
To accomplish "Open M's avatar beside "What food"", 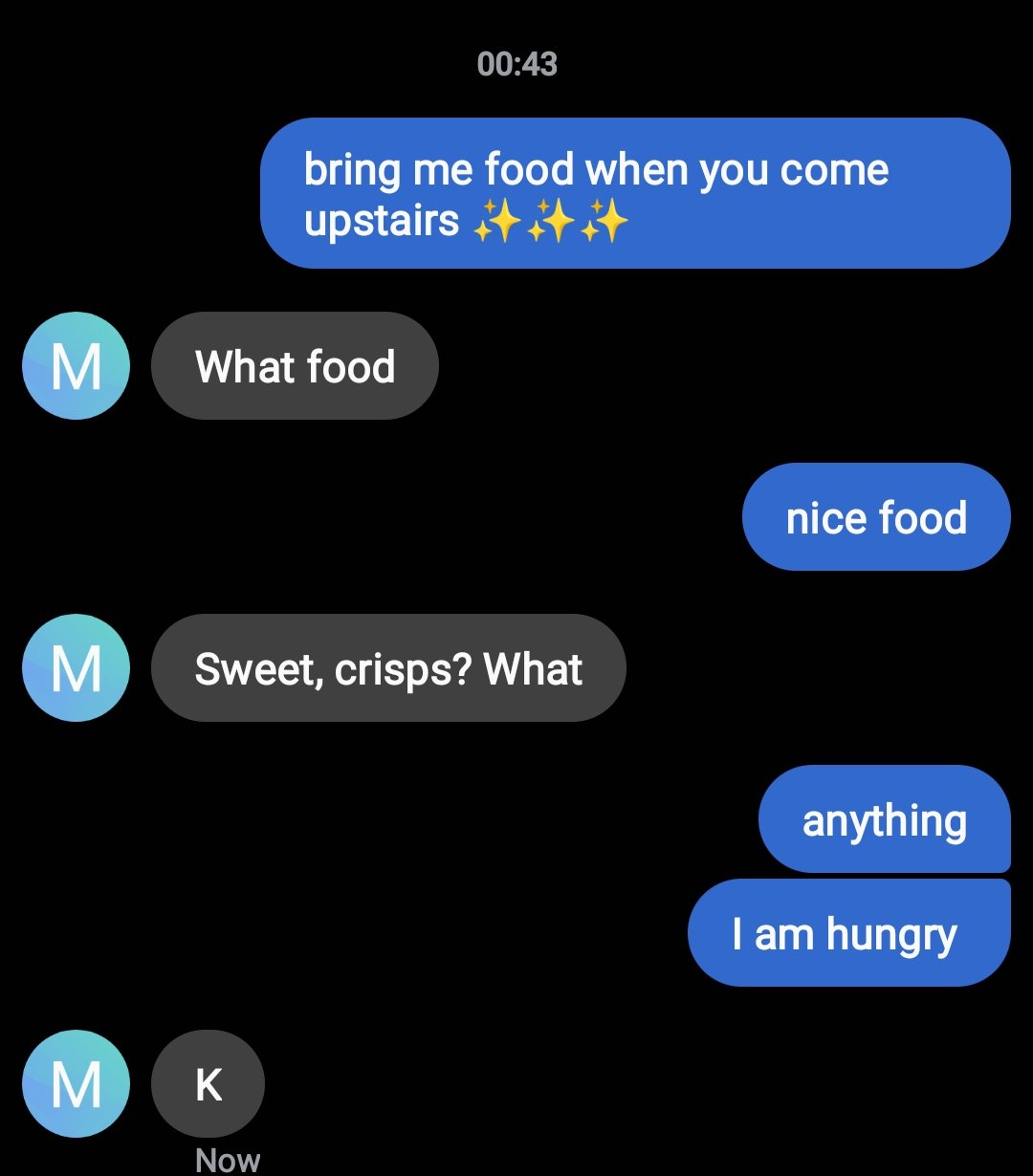I will click(x=76, y=366).
